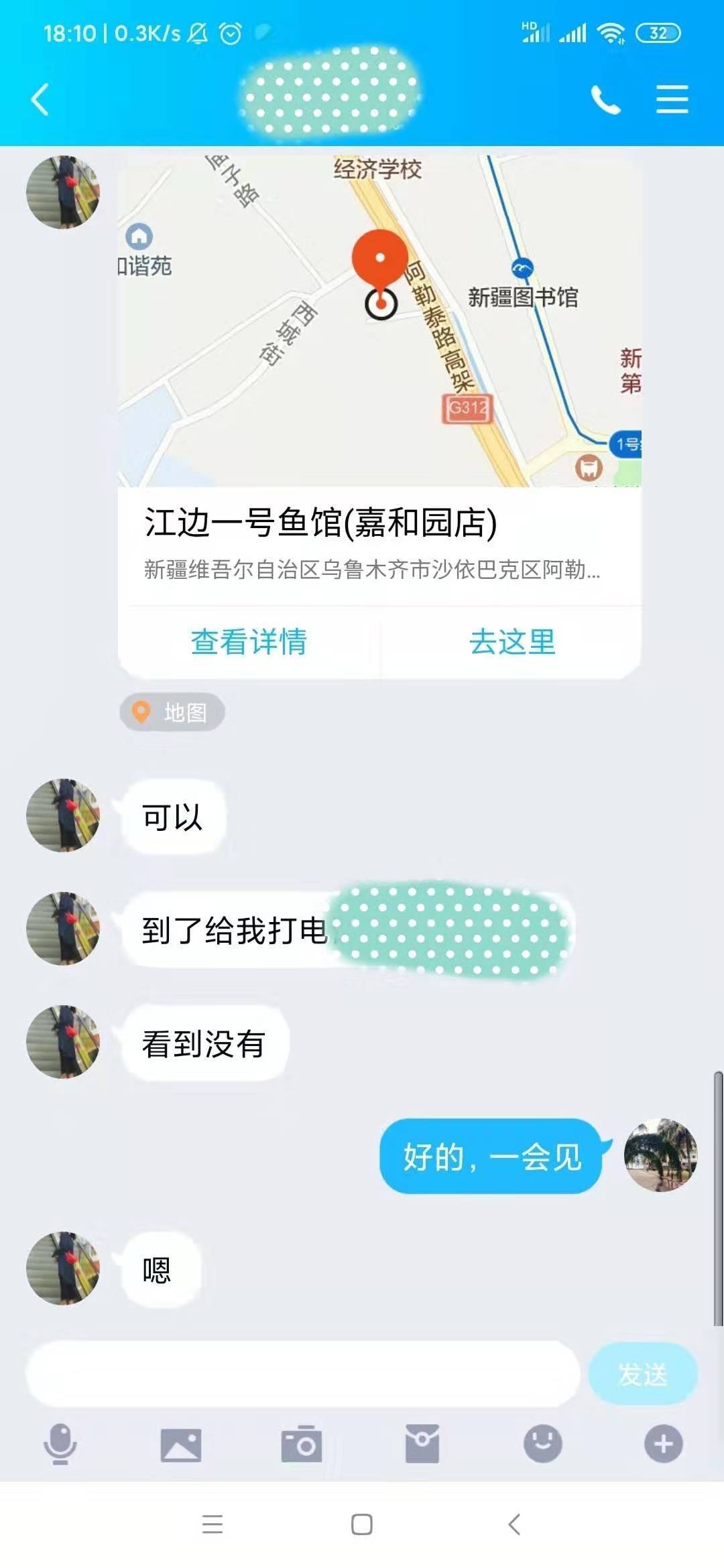Go back to the chat list
724x1568 pixels.
(x=40, y=100)
